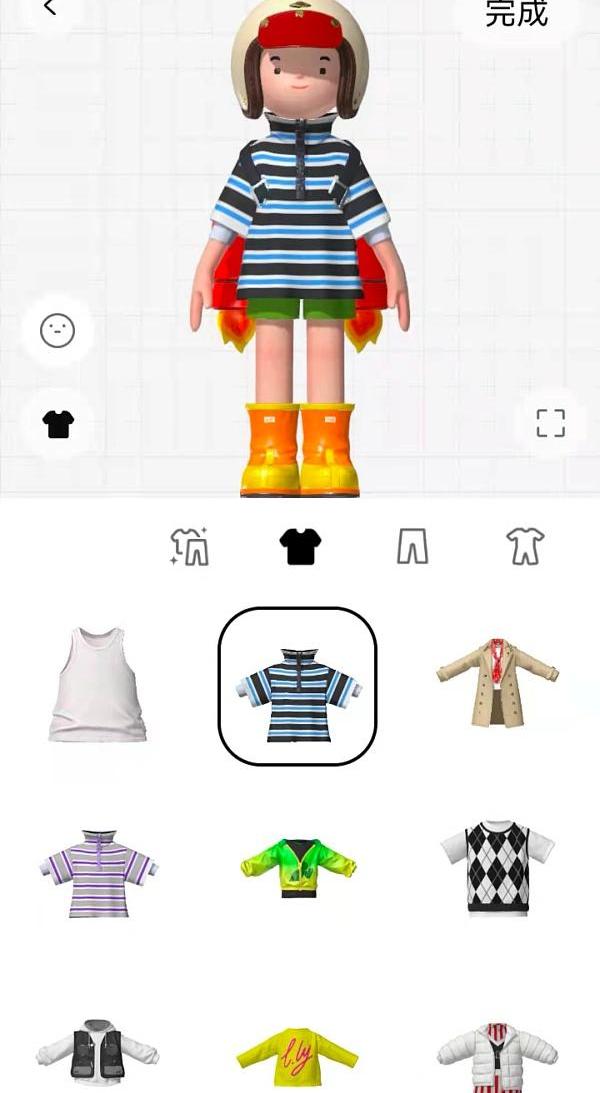
Task: Choose the white tank top
Action: (x=97, y=685)
